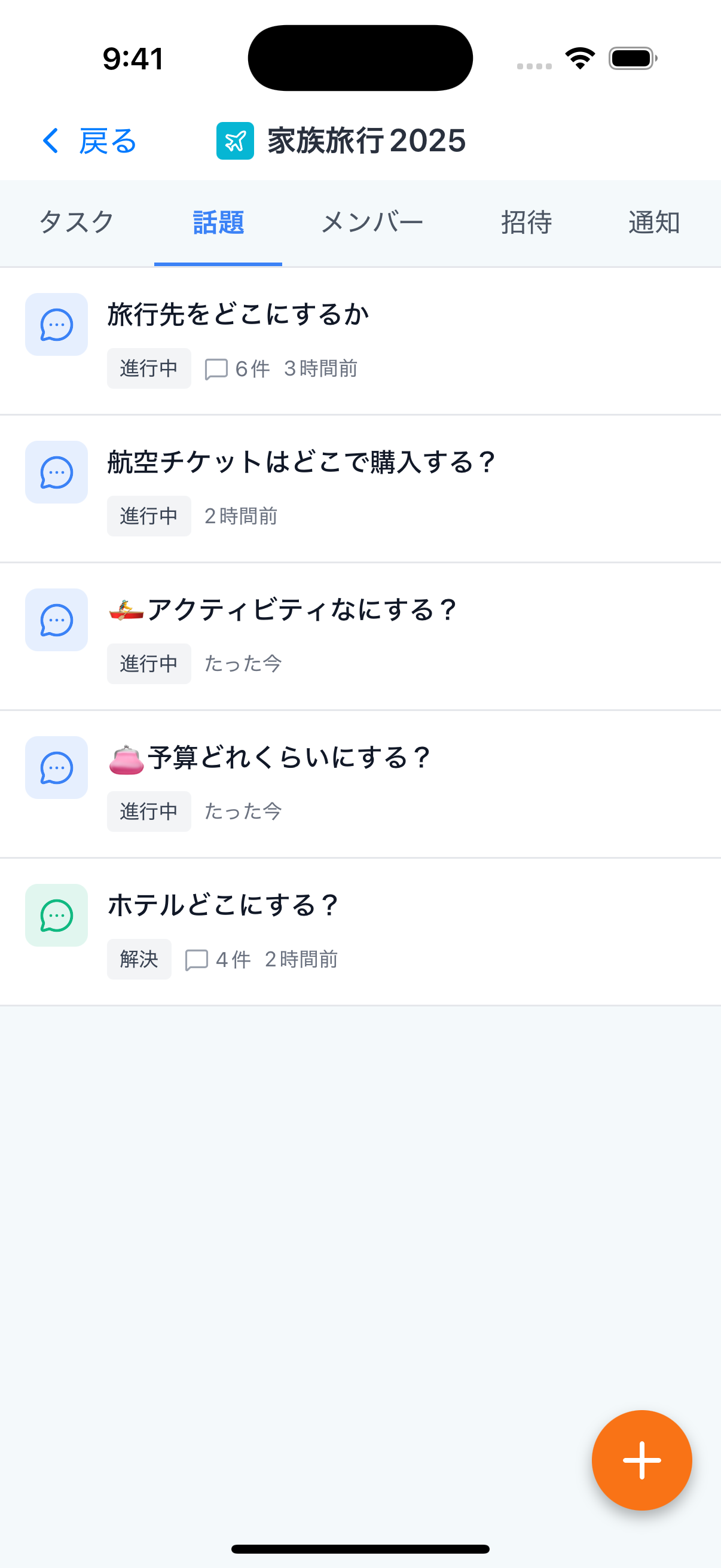Click the comment count icon showing 6件
The image size is (721, 1568).
click(x=217, y=368)
